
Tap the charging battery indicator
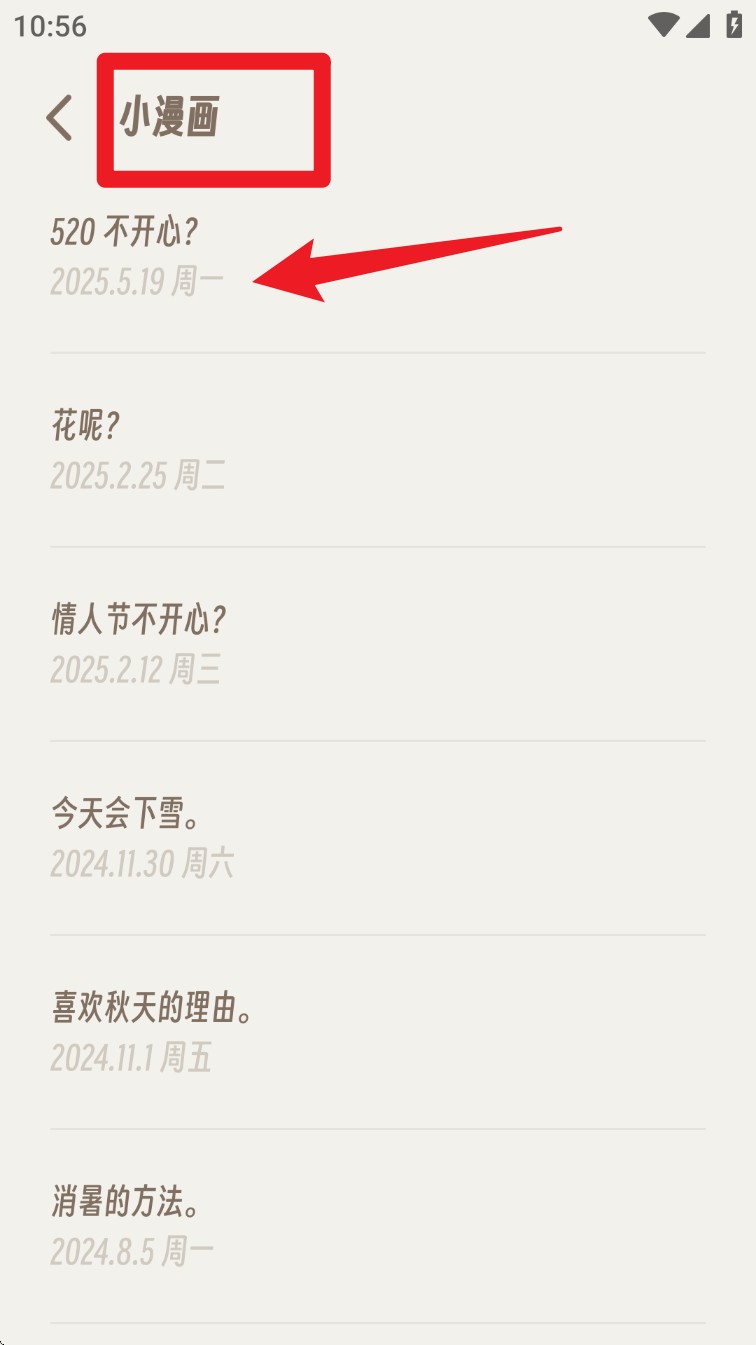click(734, 27)
